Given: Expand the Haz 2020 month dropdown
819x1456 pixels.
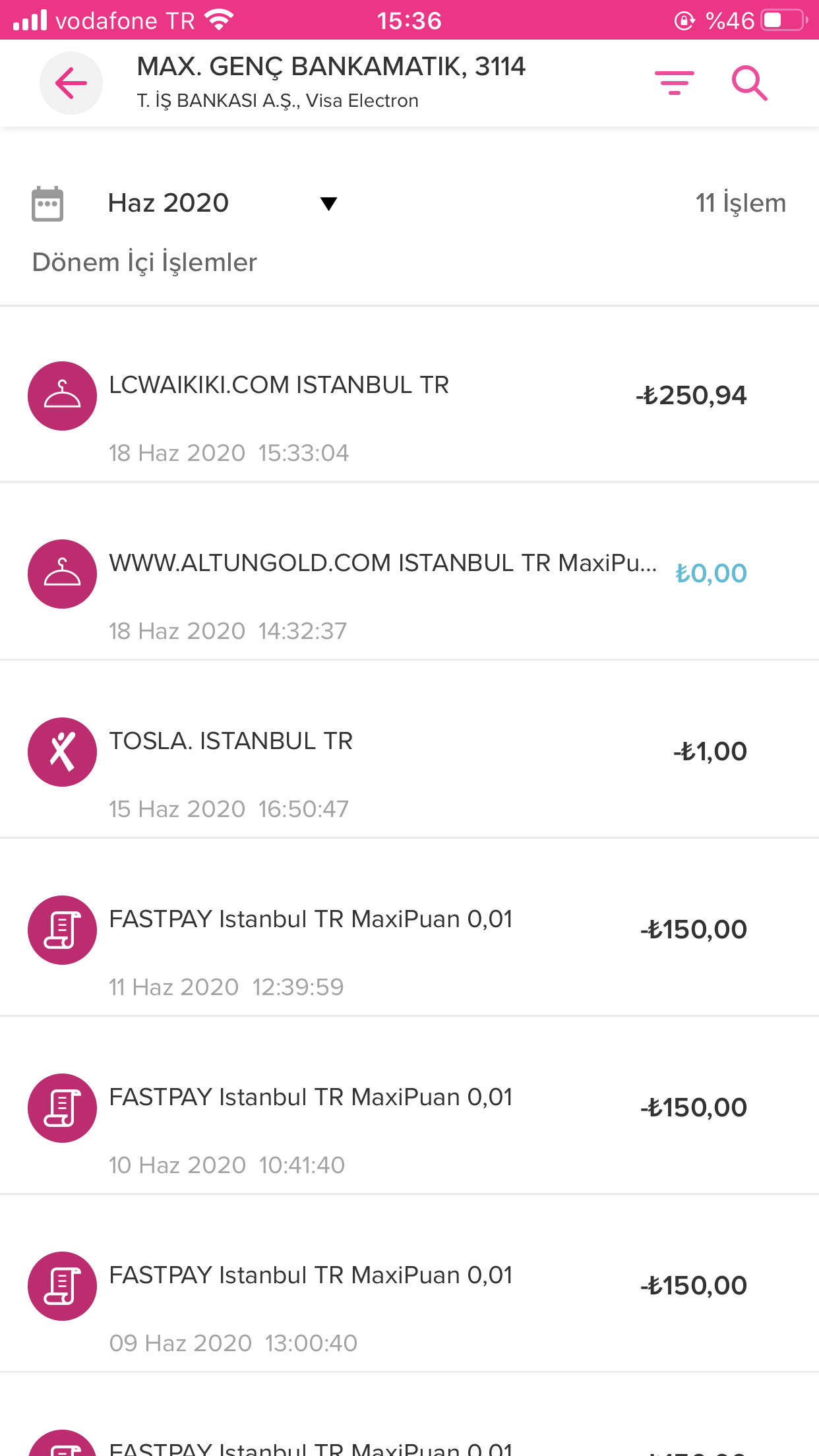Looking at the screenshot, I should 328,203.
